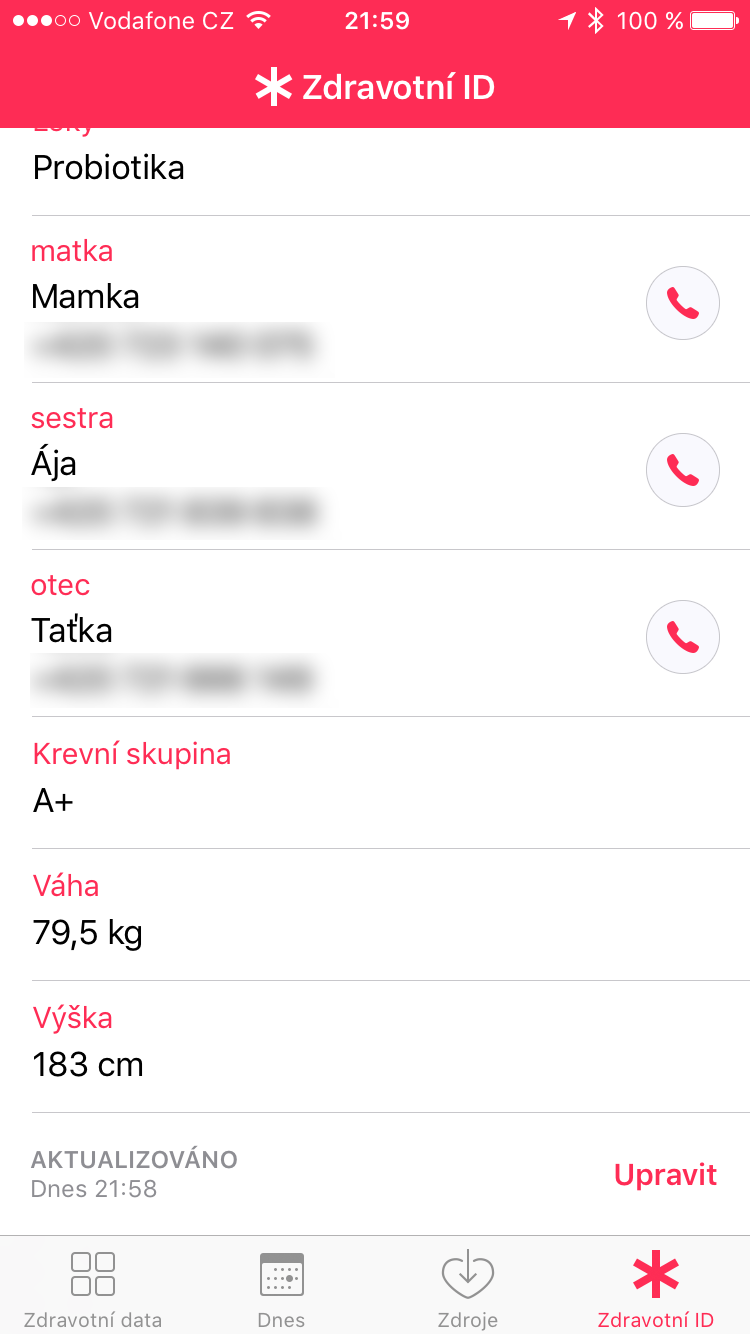Viewport: 750px width, 1334px height.
Task: Call Mamka with the phone icon
Action: [683, 303]
